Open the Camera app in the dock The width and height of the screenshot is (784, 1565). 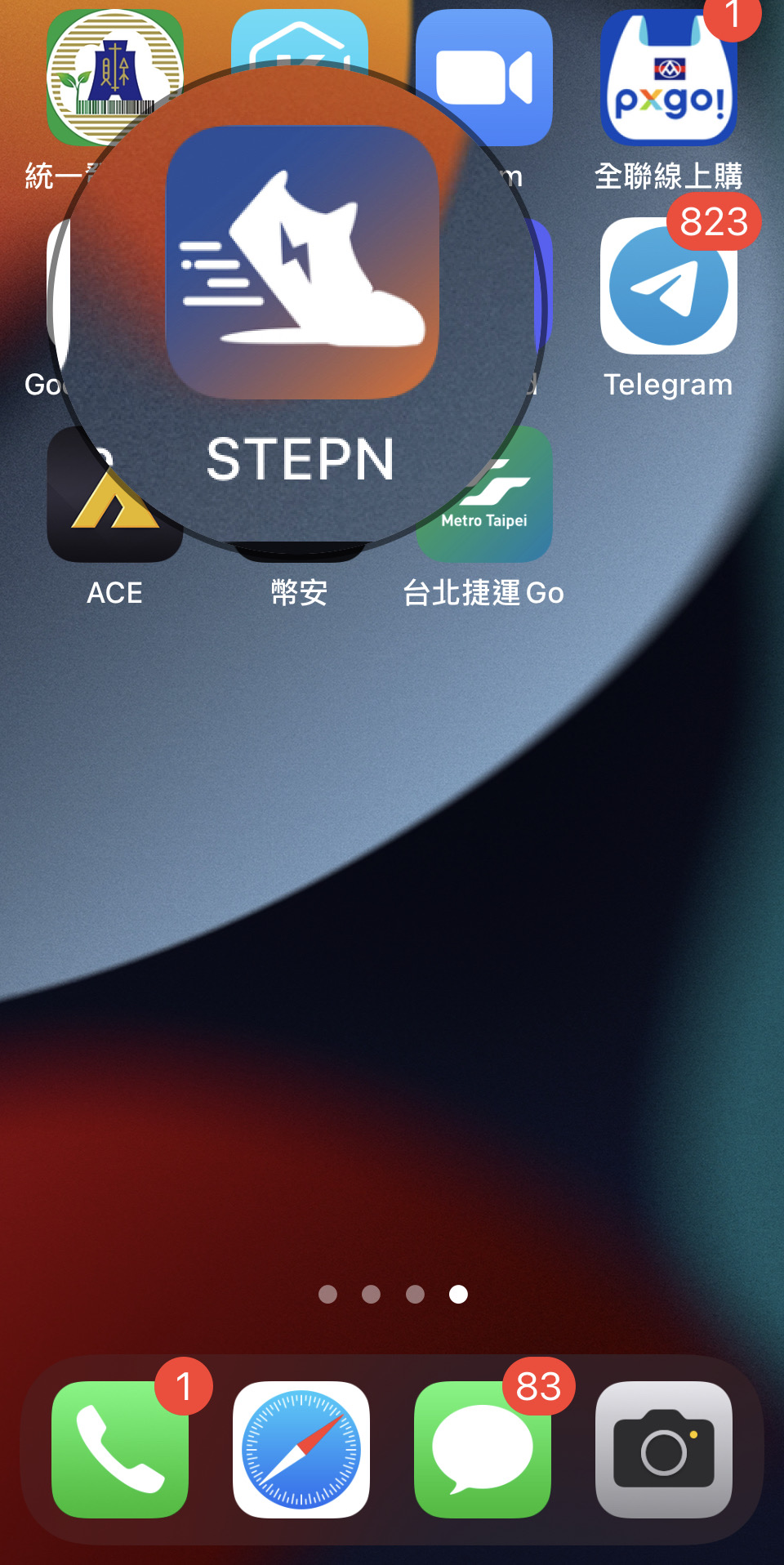pos(664,1450)
